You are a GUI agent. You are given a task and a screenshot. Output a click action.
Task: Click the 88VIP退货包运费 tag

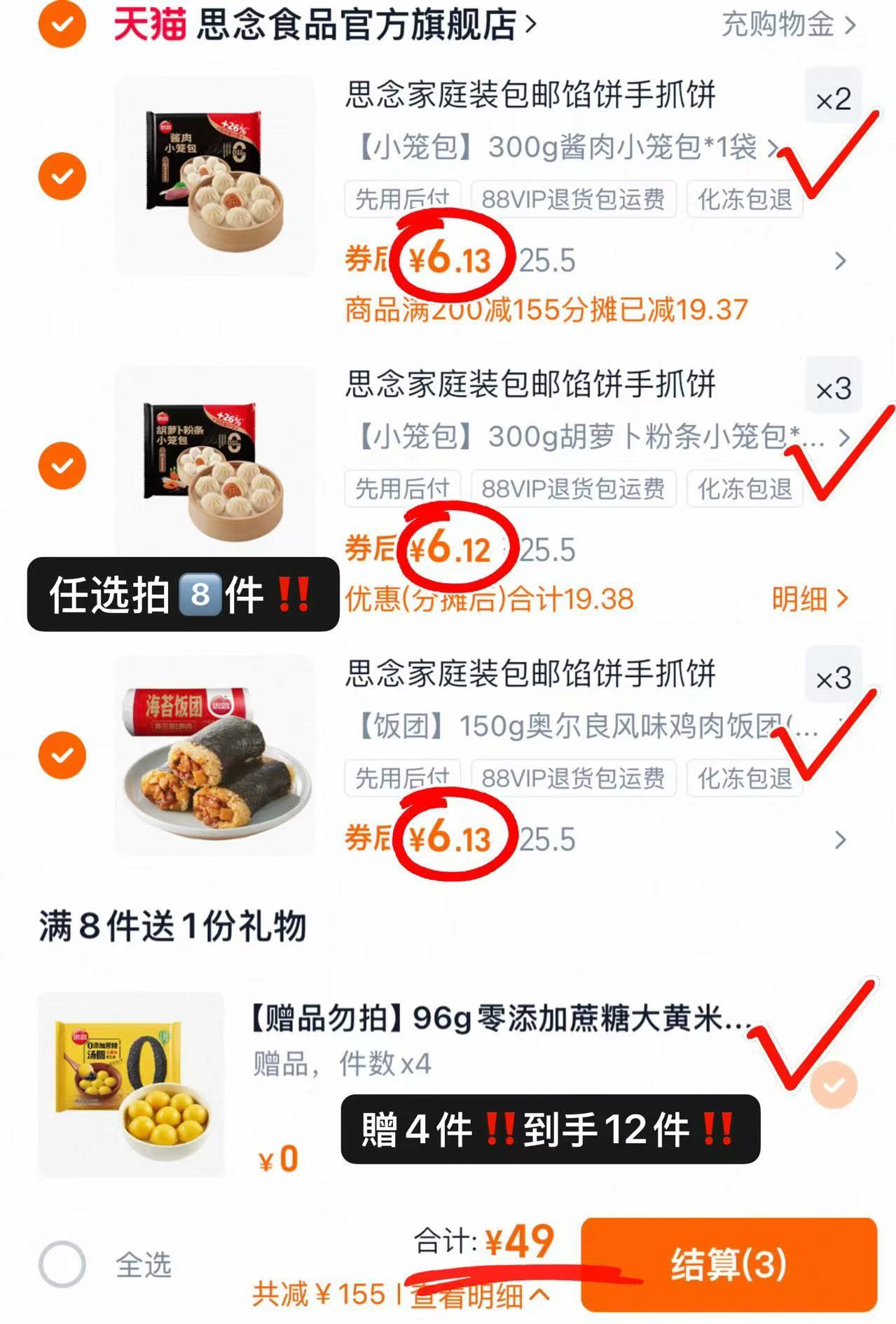[574, 200]
